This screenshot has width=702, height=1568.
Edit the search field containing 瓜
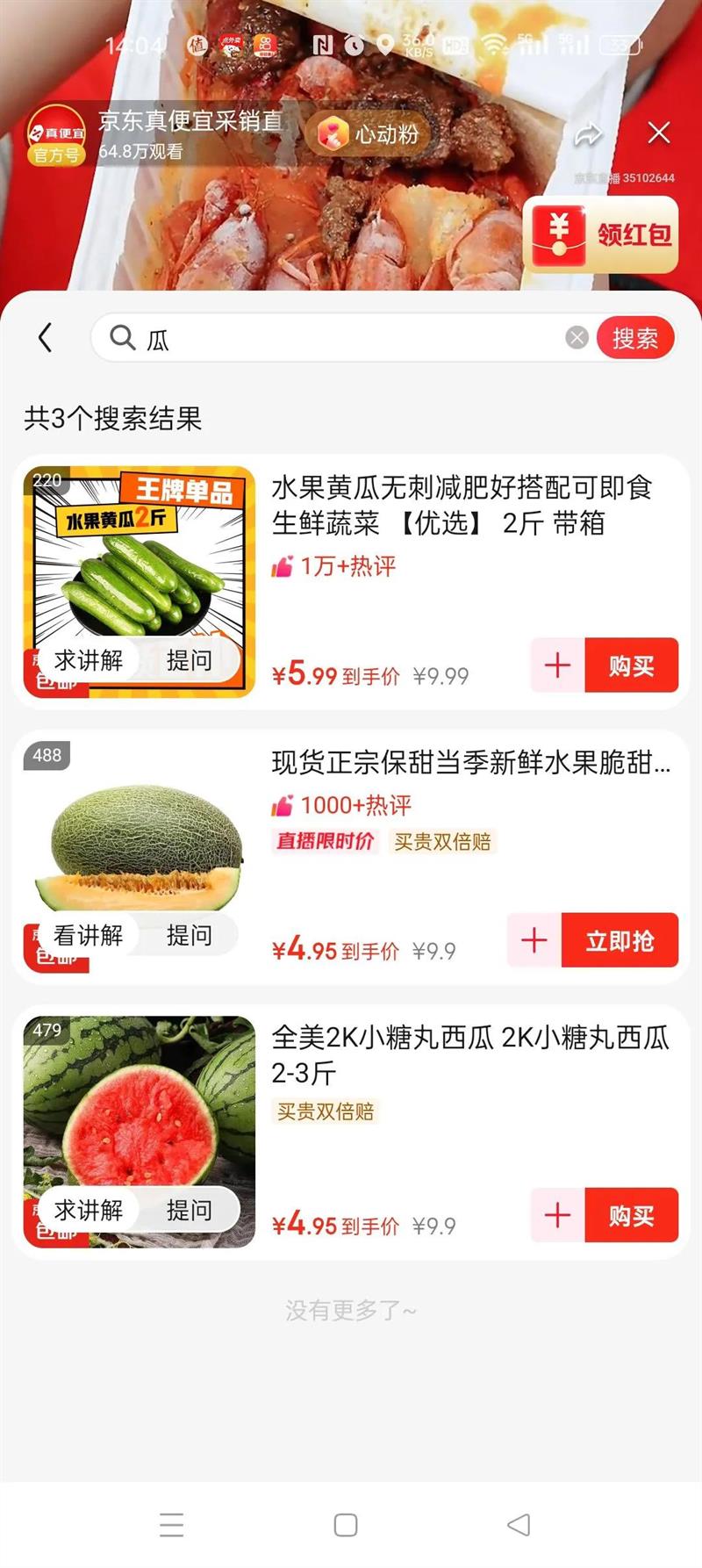tap(351, 339)
